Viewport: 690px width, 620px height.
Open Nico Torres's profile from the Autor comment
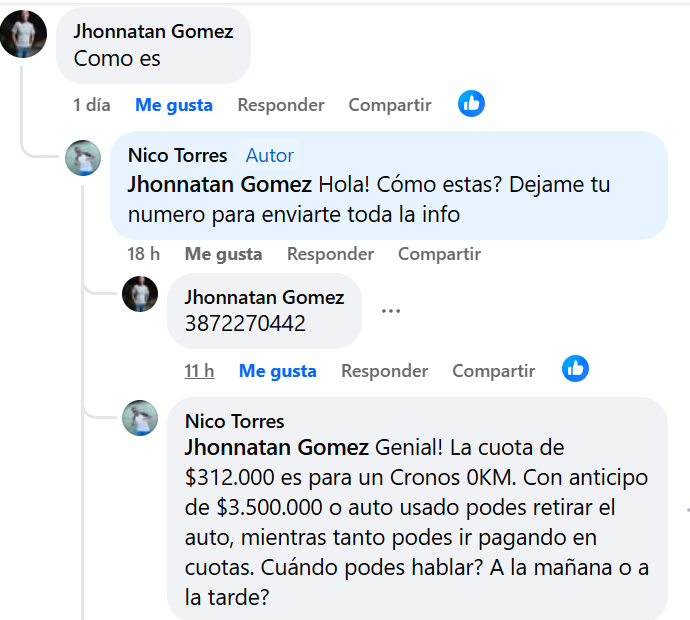pyautogui.click(x=177, y=156)
